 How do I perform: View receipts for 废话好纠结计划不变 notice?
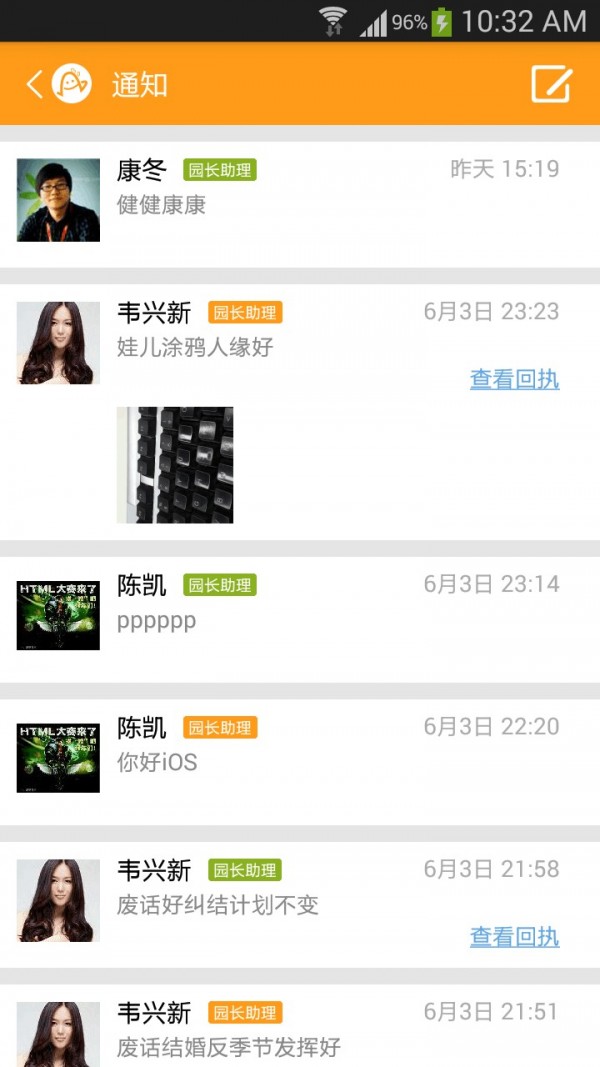point(514,937)
